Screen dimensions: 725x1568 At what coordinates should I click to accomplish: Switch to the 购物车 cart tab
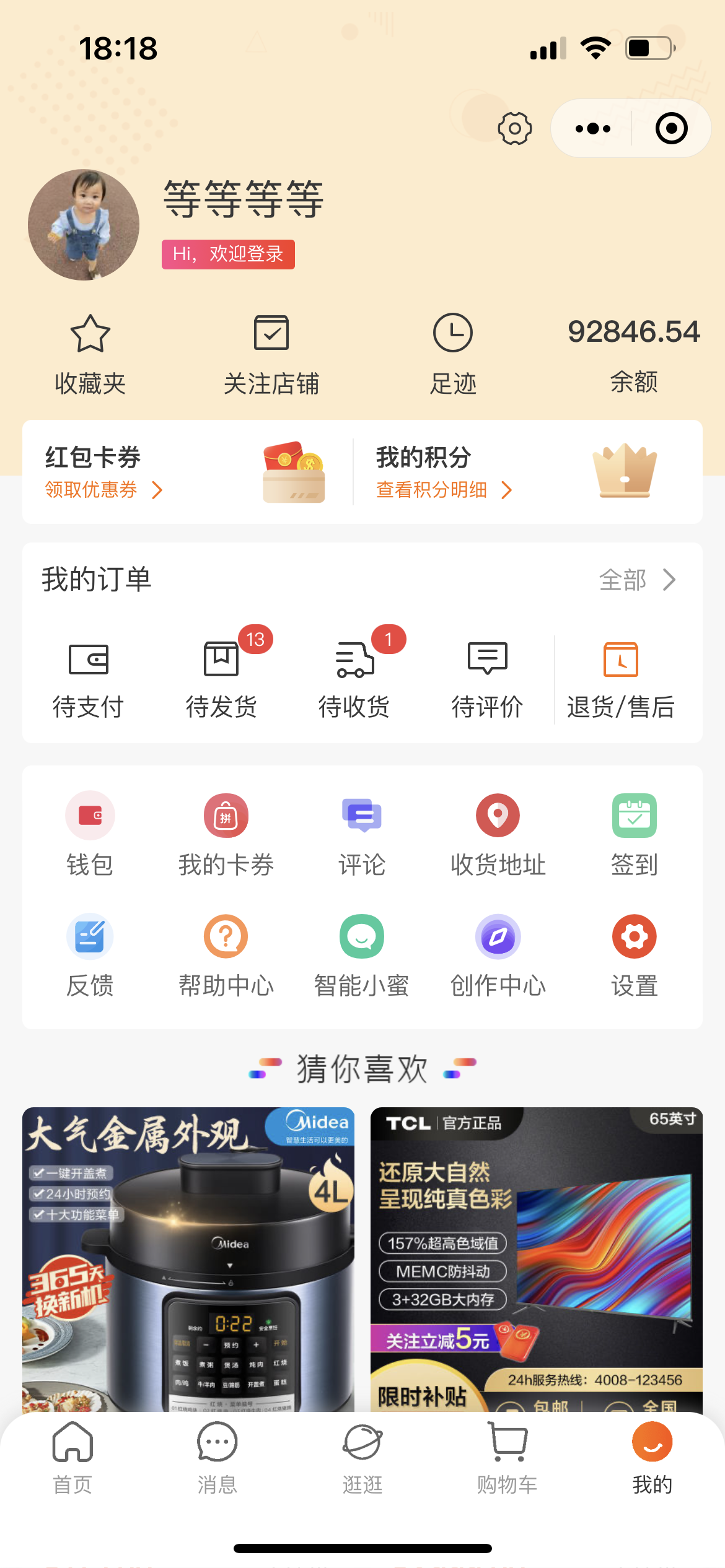point(507,1457)
